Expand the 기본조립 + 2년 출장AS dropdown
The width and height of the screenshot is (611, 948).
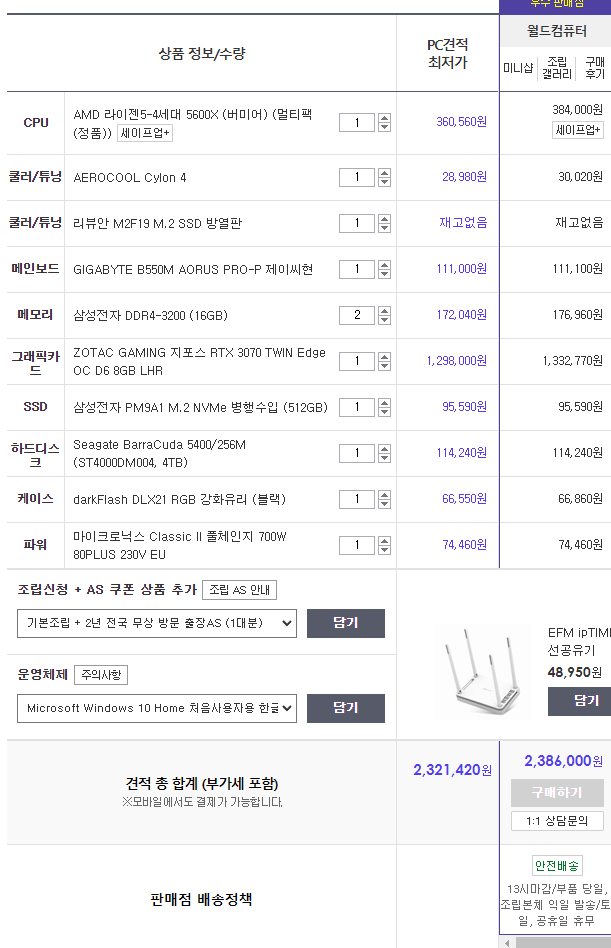pyautogui.click(x=157, y=623)
